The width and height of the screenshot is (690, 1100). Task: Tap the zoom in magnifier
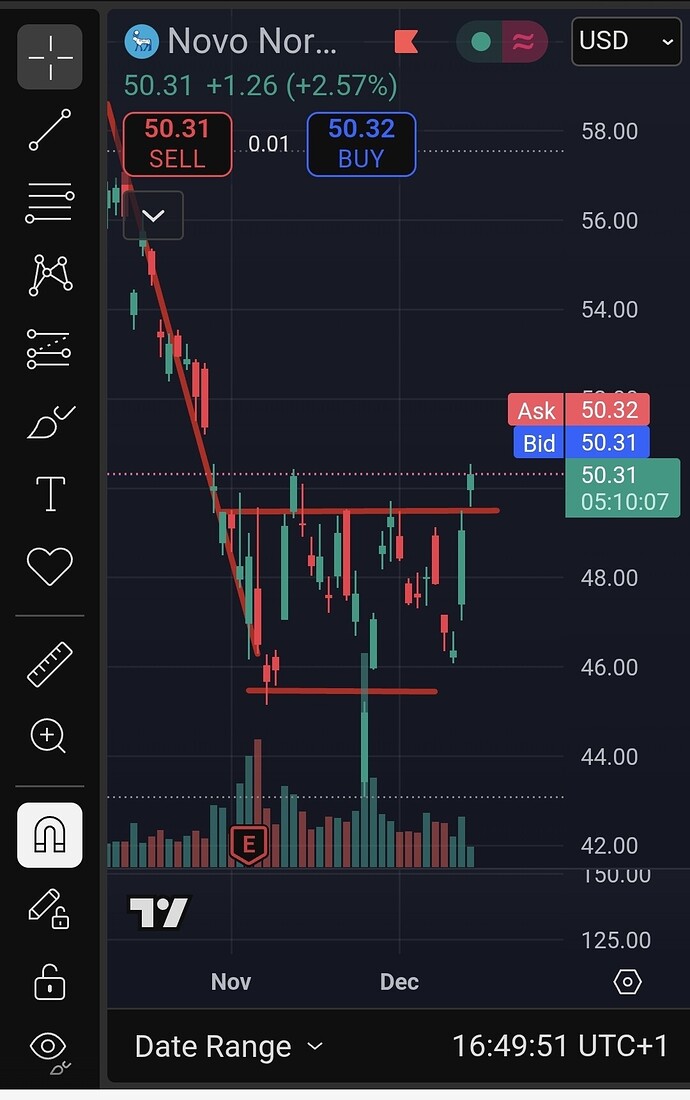50,736
